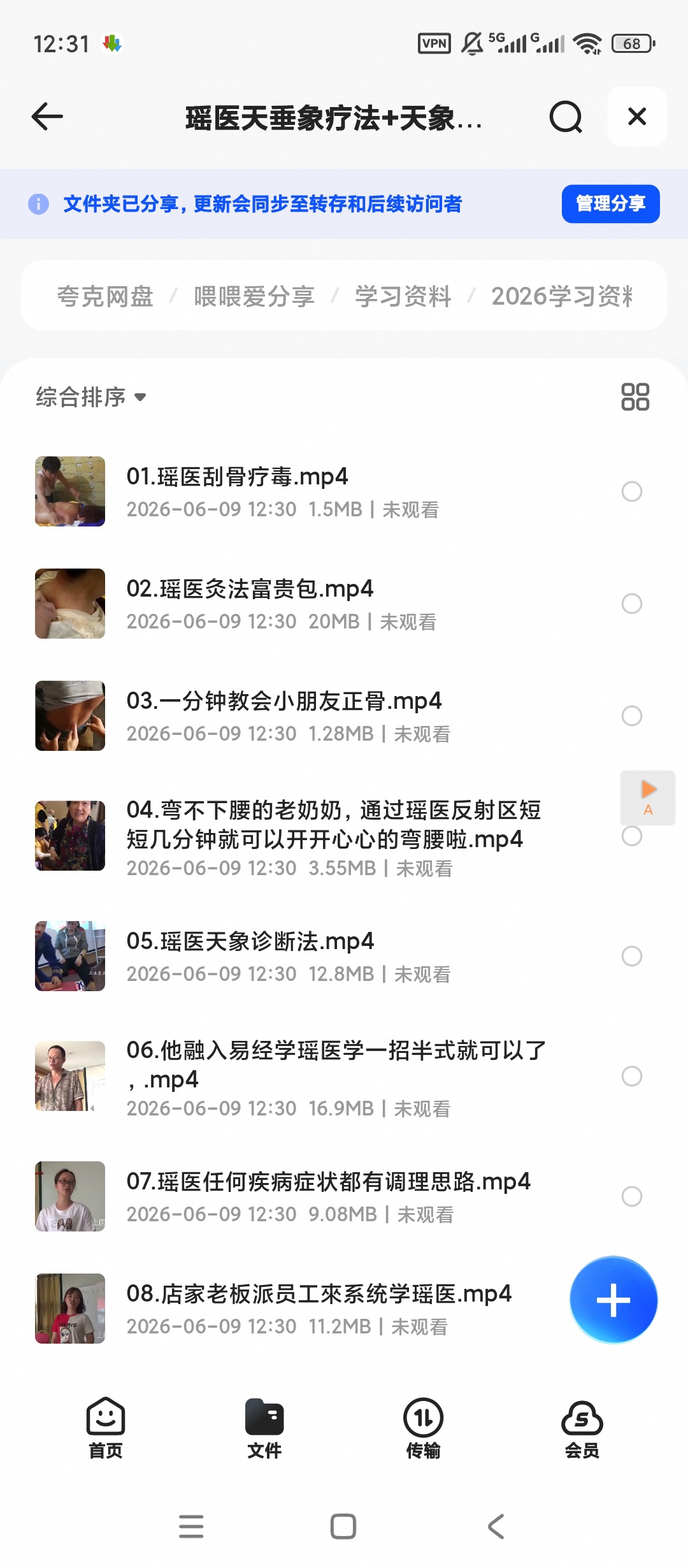Image resolution: width=688 pixels, height=1568 pixels.
Task: Close the page with the X button
Action: pyautogui.click(x=637, y=117)
